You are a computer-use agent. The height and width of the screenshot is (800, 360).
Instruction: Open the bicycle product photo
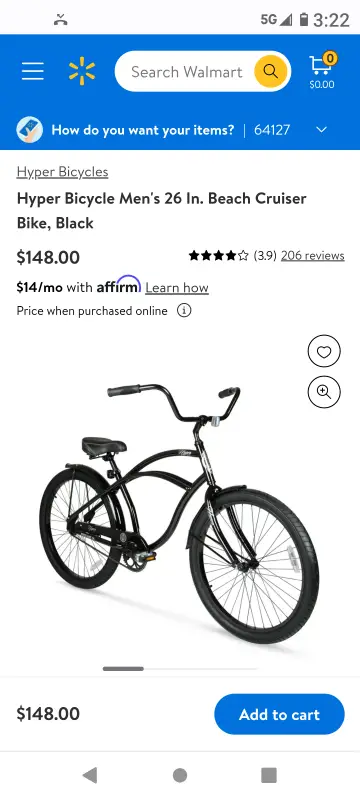click(179, 513)
